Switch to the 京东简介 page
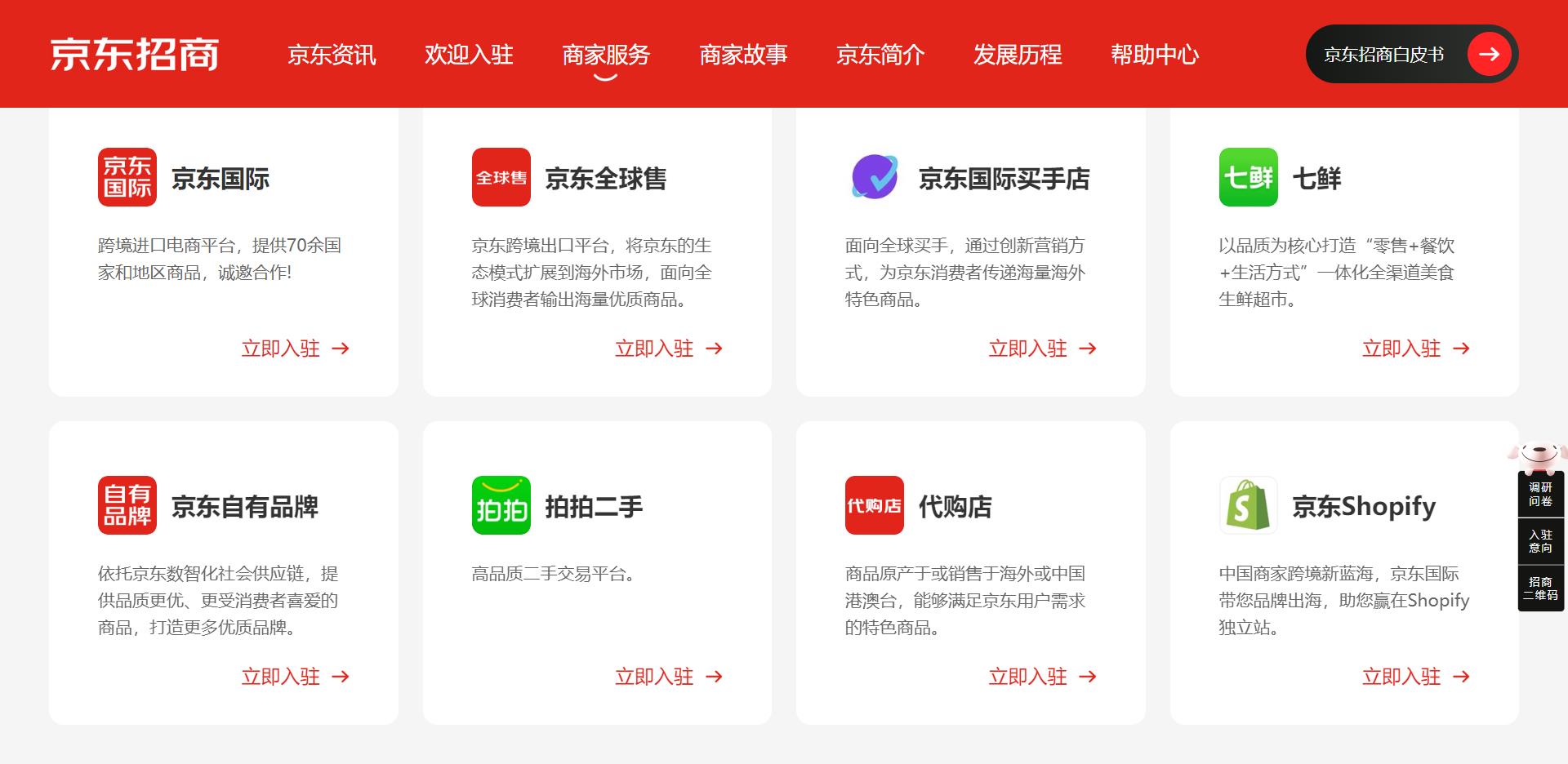The width and height of the screenshot is (1568, 764). pyautogui.click(x=880, y=55)
